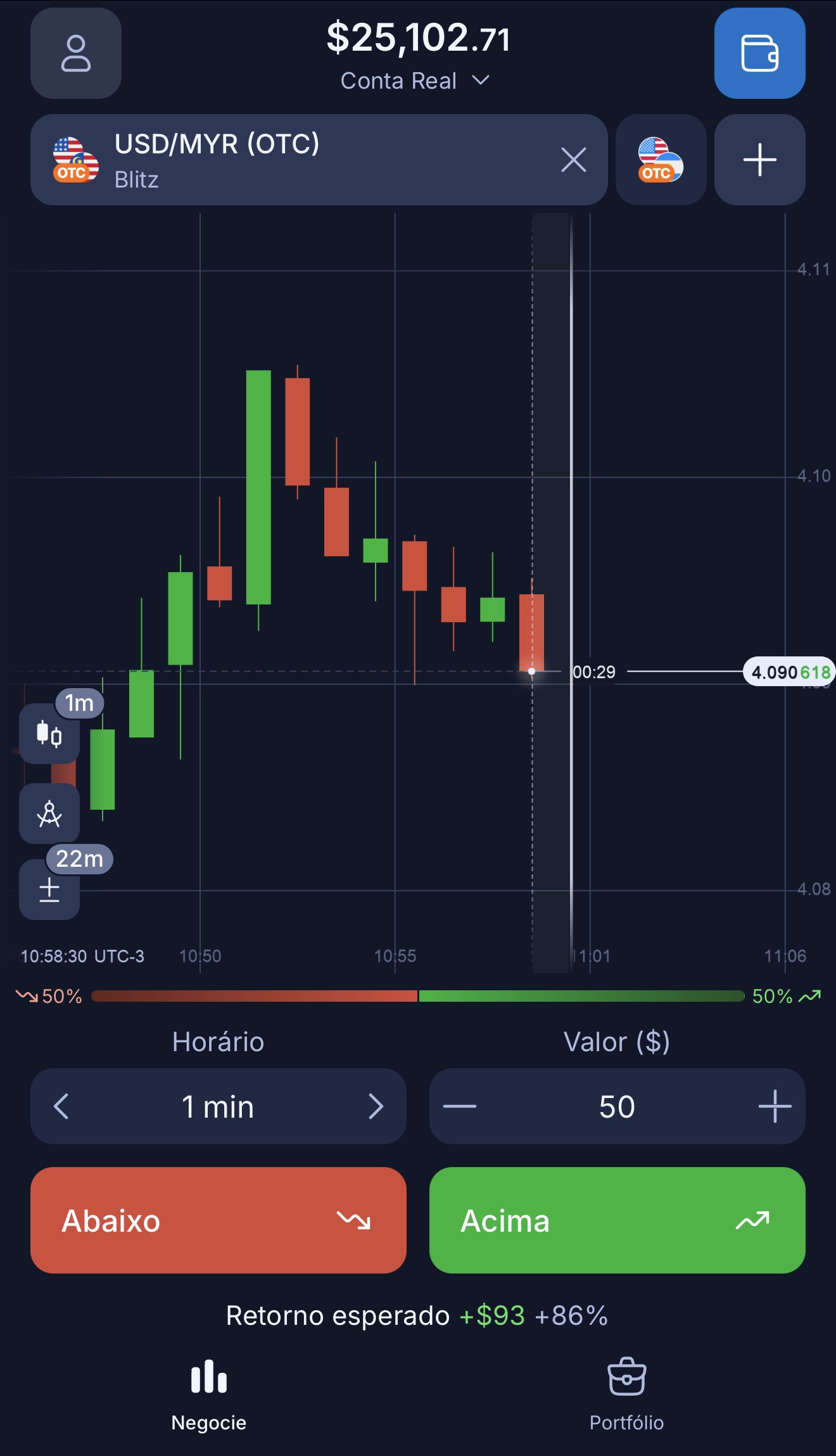
Task: Place an Acima (up) trade
Action: pos(617,1220)
